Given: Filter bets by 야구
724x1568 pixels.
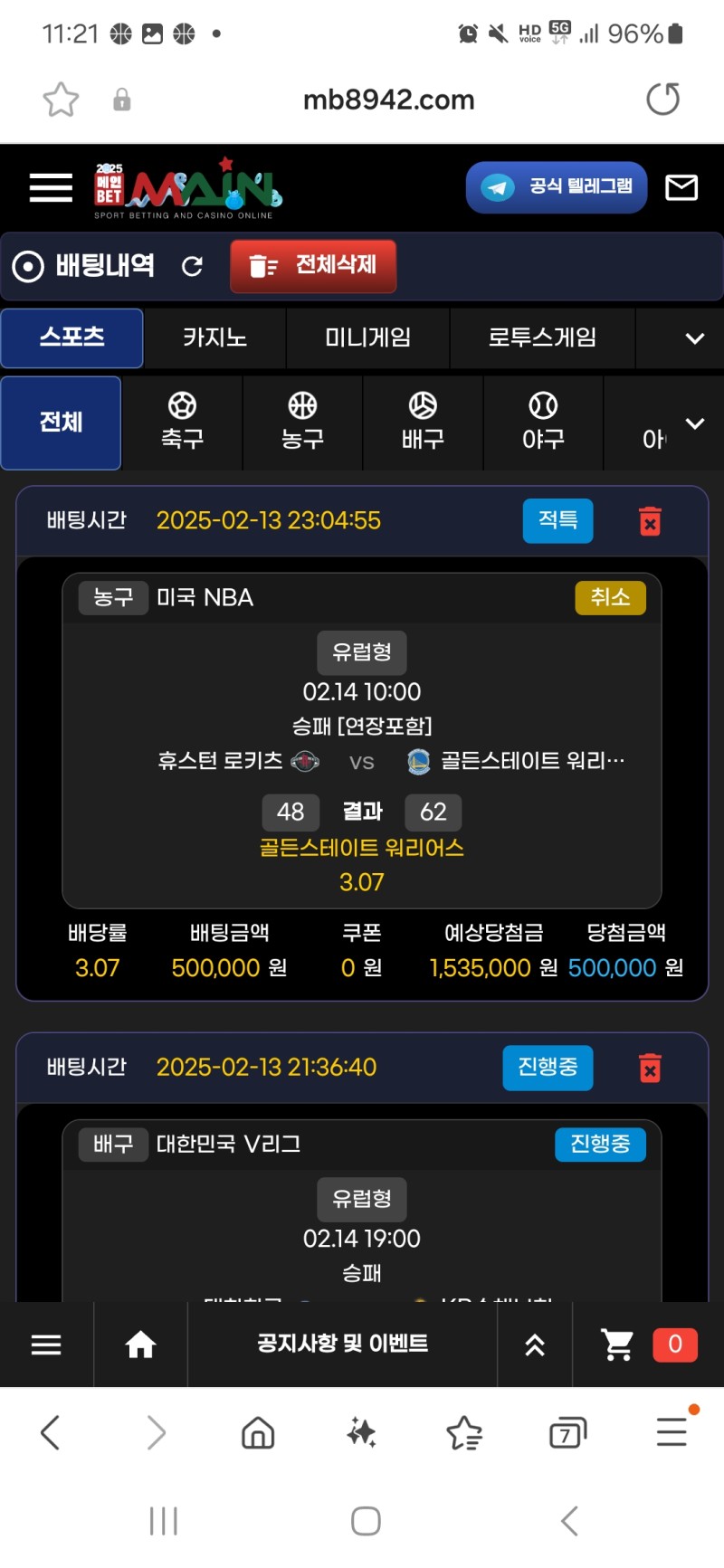Looking at the screenshot, I should 543,423.
